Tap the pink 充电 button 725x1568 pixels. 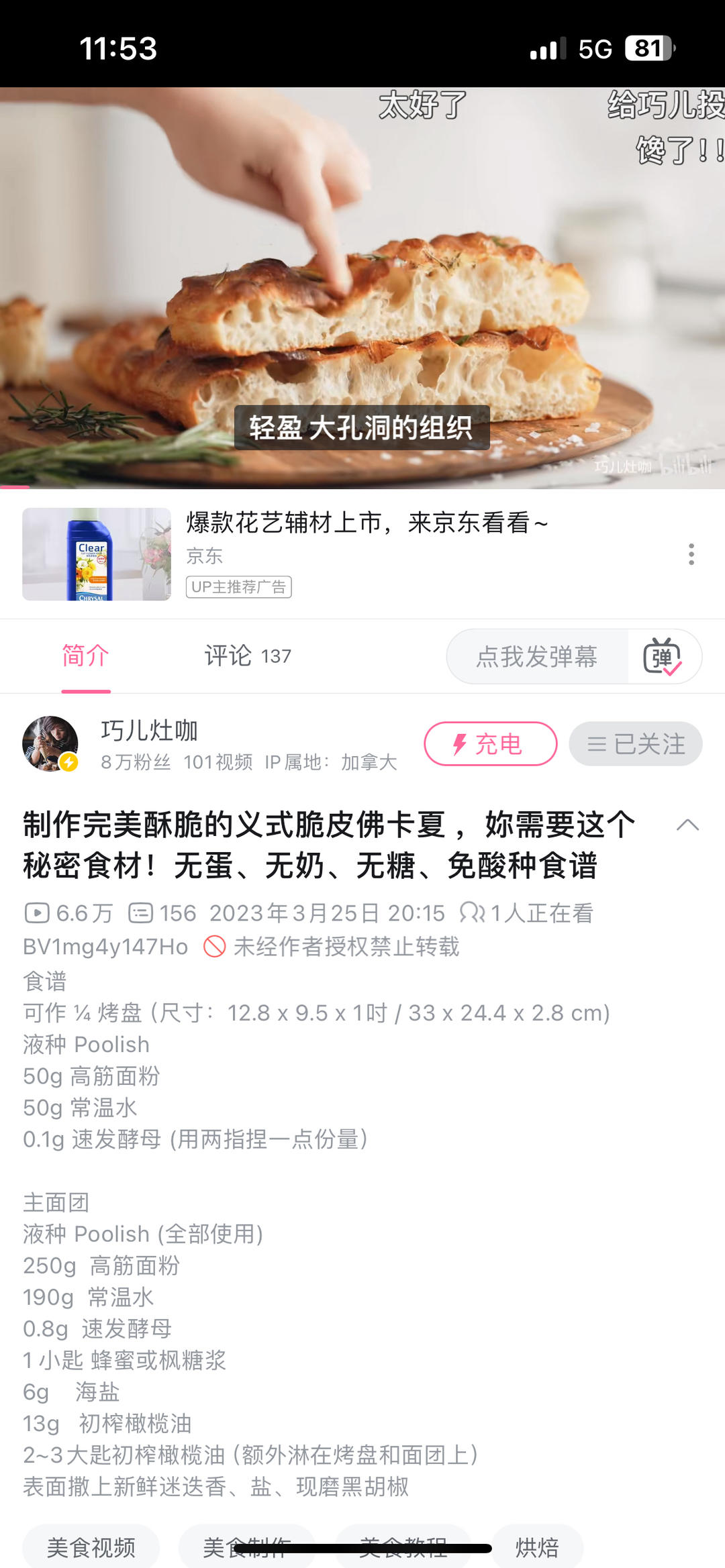pyautogui.click(x=490, y=743)
